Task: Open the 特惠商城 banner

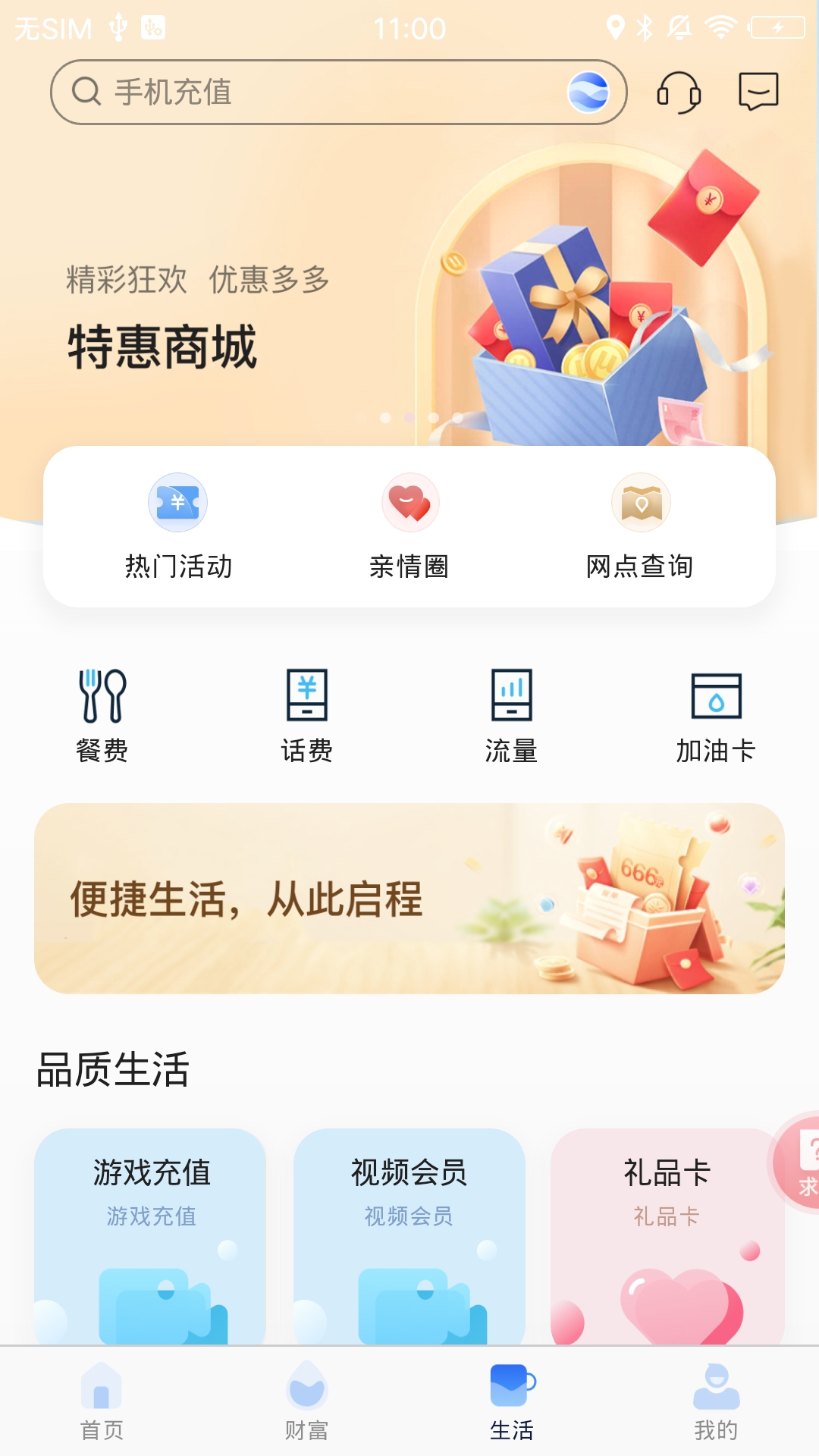Action: click(x=409, y=303)
